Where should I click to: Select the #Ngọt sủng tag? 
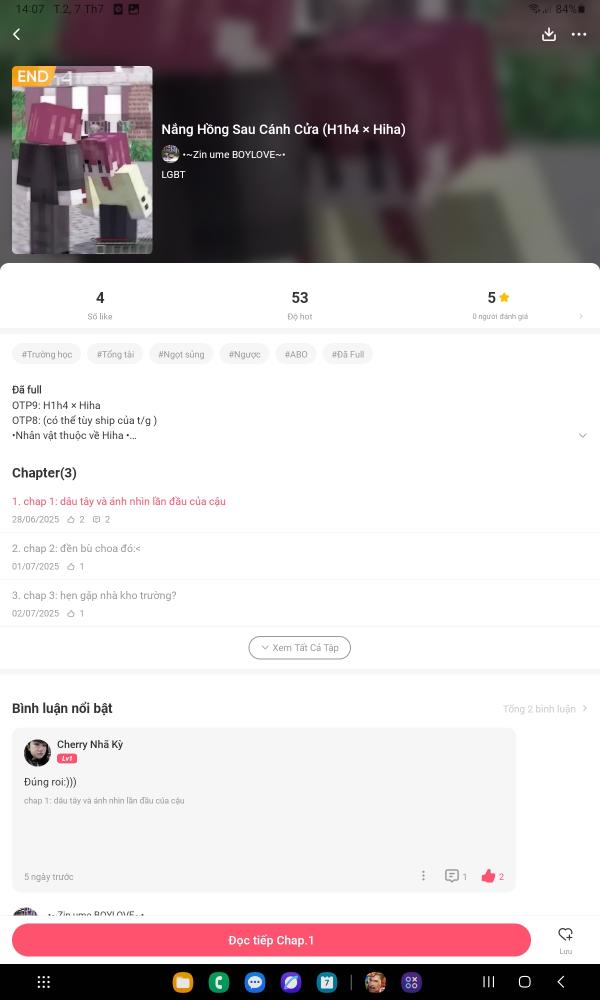[181, 354]
